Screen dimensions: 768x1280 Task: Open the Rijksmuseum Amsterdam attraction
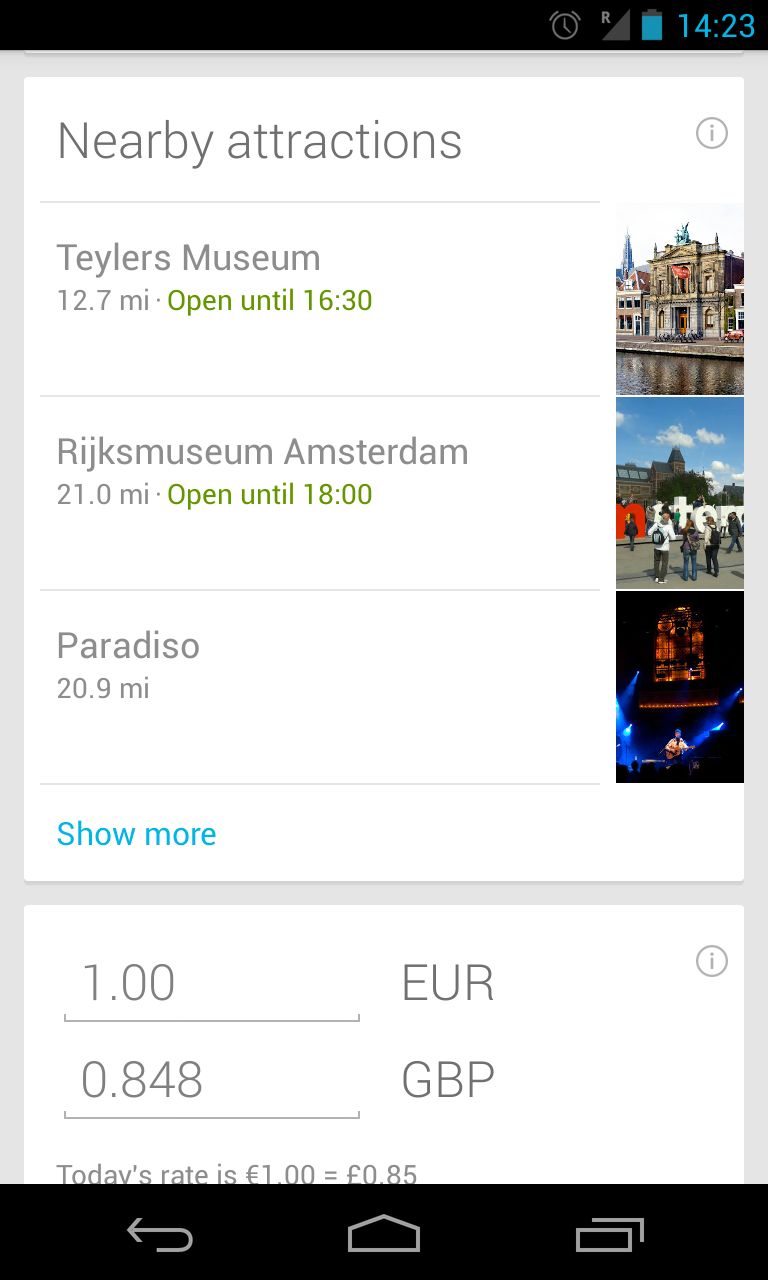coord(320,492)
